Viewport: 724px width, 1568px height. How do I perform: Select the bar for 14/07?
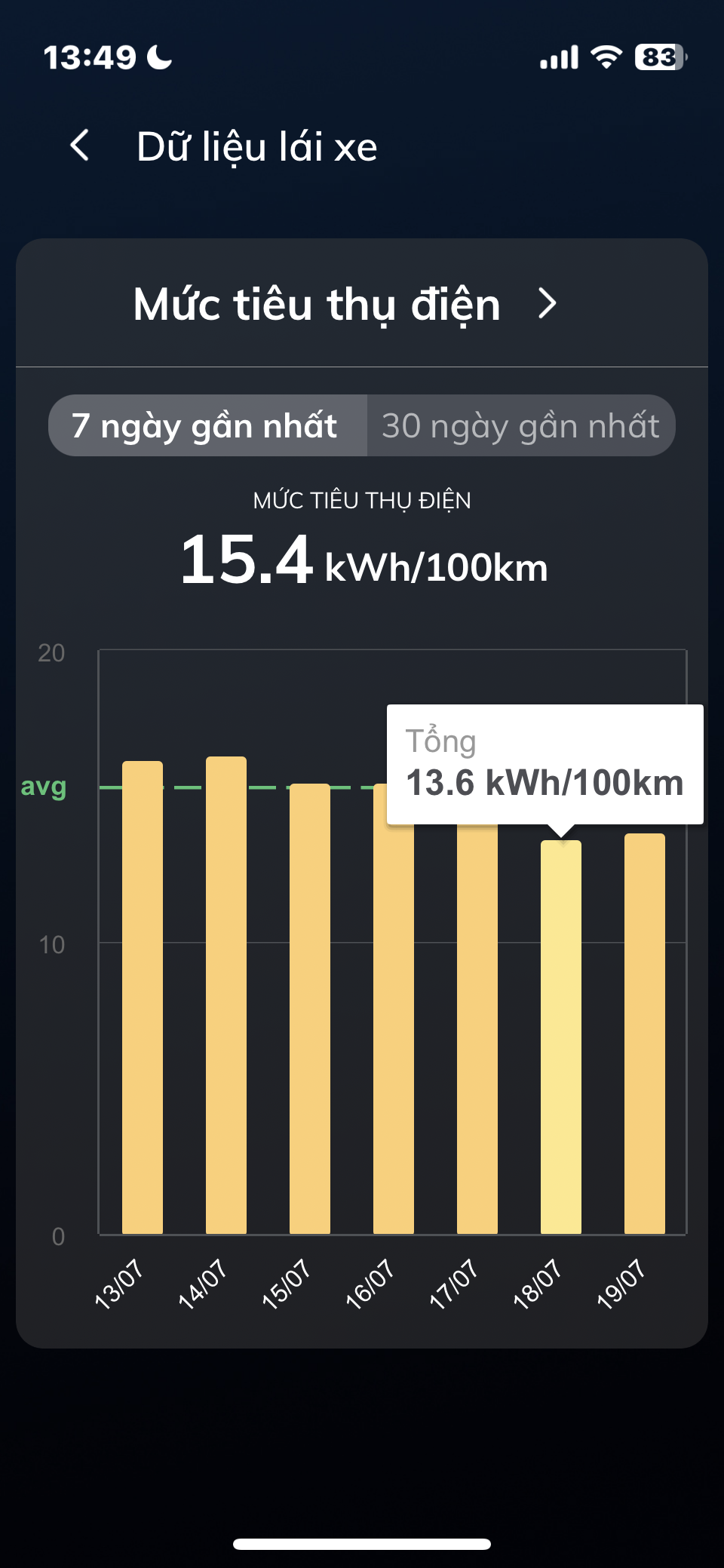(x=226, y=996)
